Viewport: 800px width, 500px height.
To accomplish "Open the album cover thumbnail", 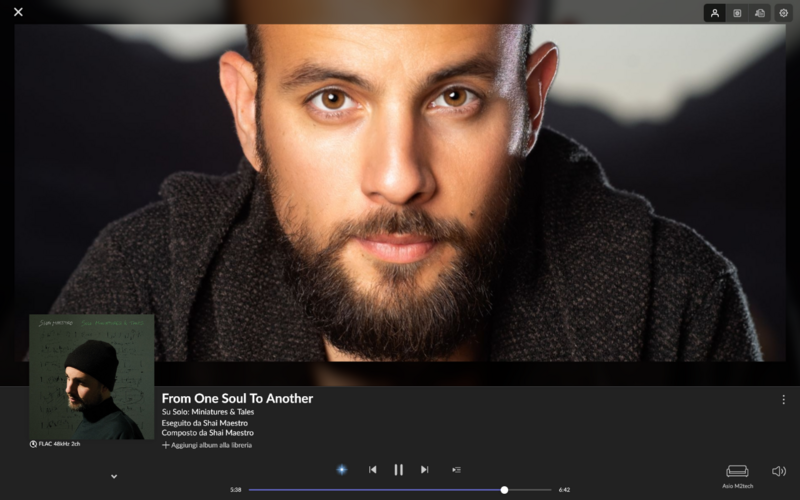I will (x=91, y=377).
